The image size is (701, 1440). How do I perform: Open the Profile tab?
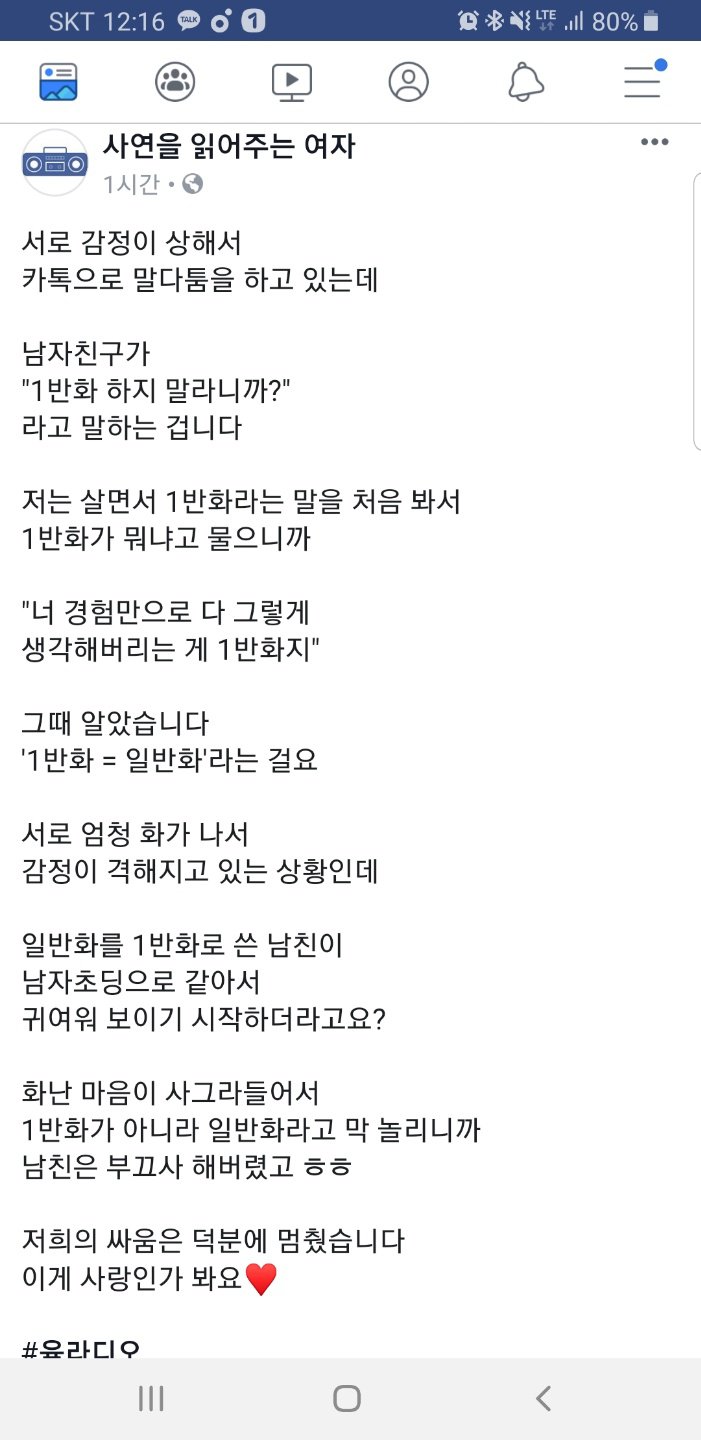click(x=408, y=82)
